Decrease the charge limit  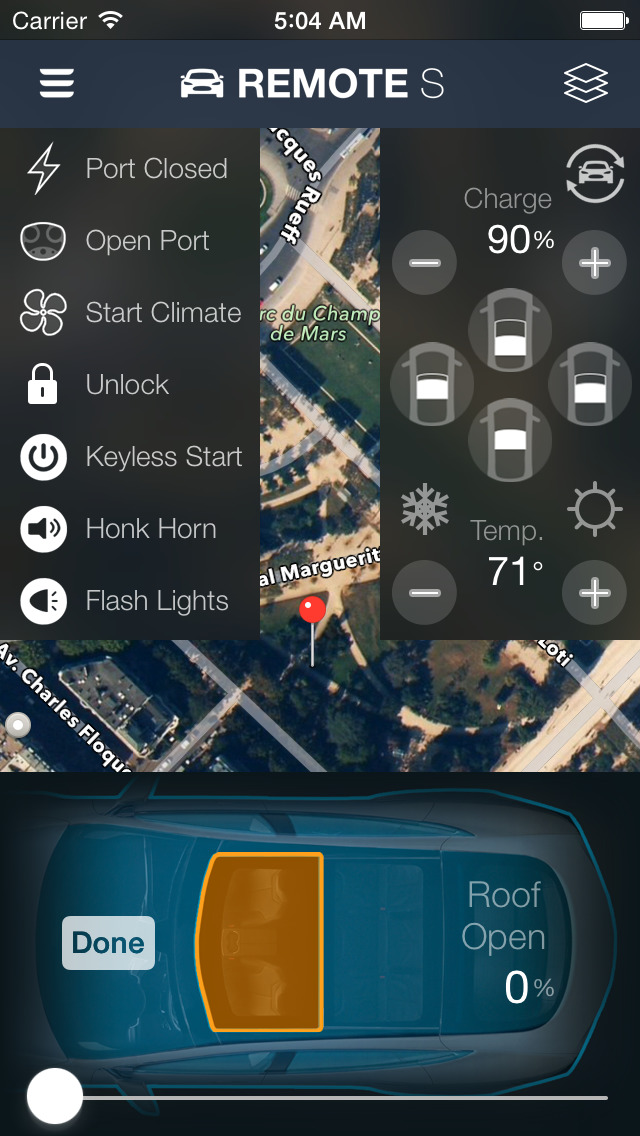coord(424,263)
